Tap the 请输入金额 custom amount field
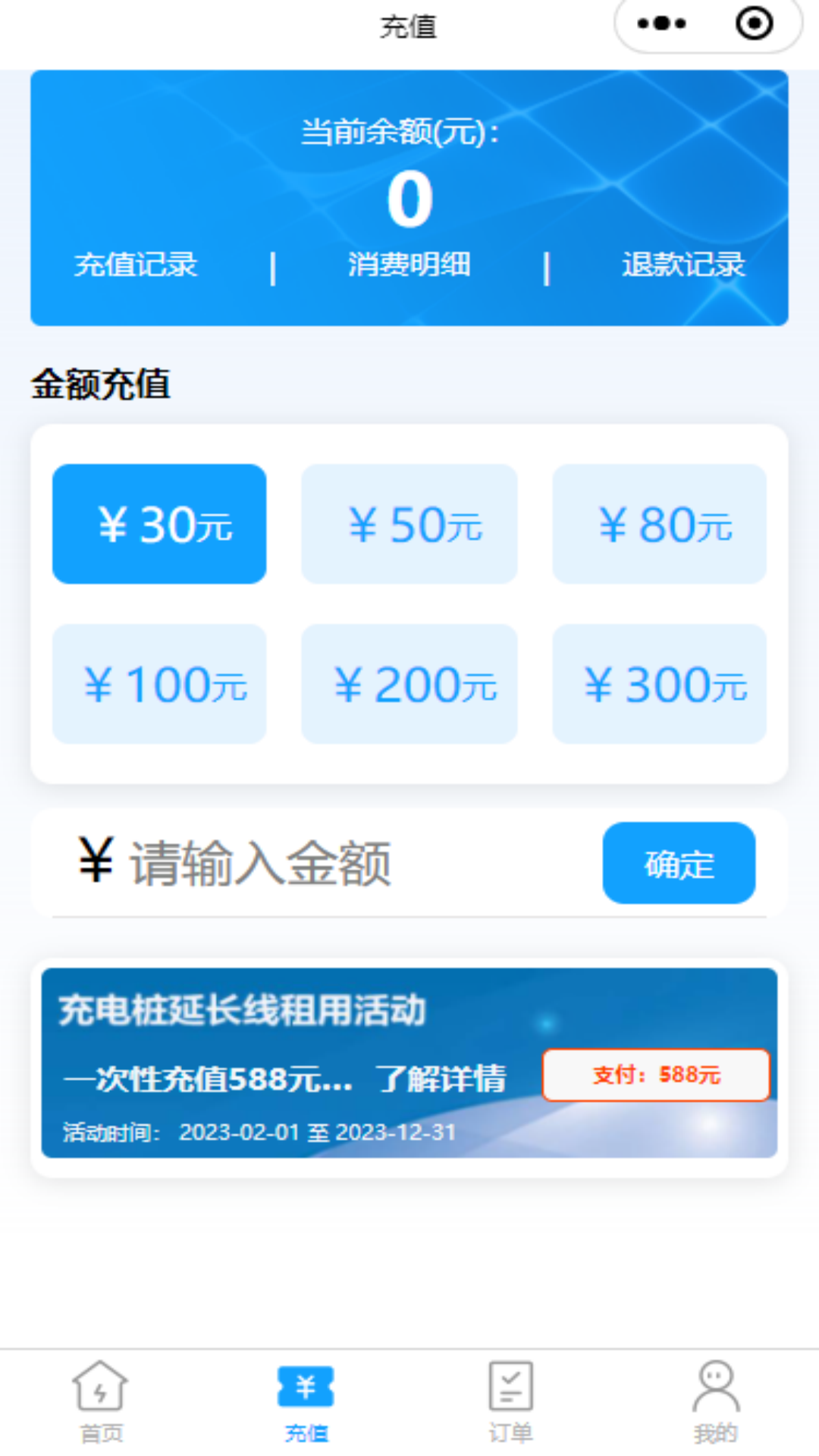Image resolution: width=819 pixels, height=1456 pixels. click(x=334, y=863)
